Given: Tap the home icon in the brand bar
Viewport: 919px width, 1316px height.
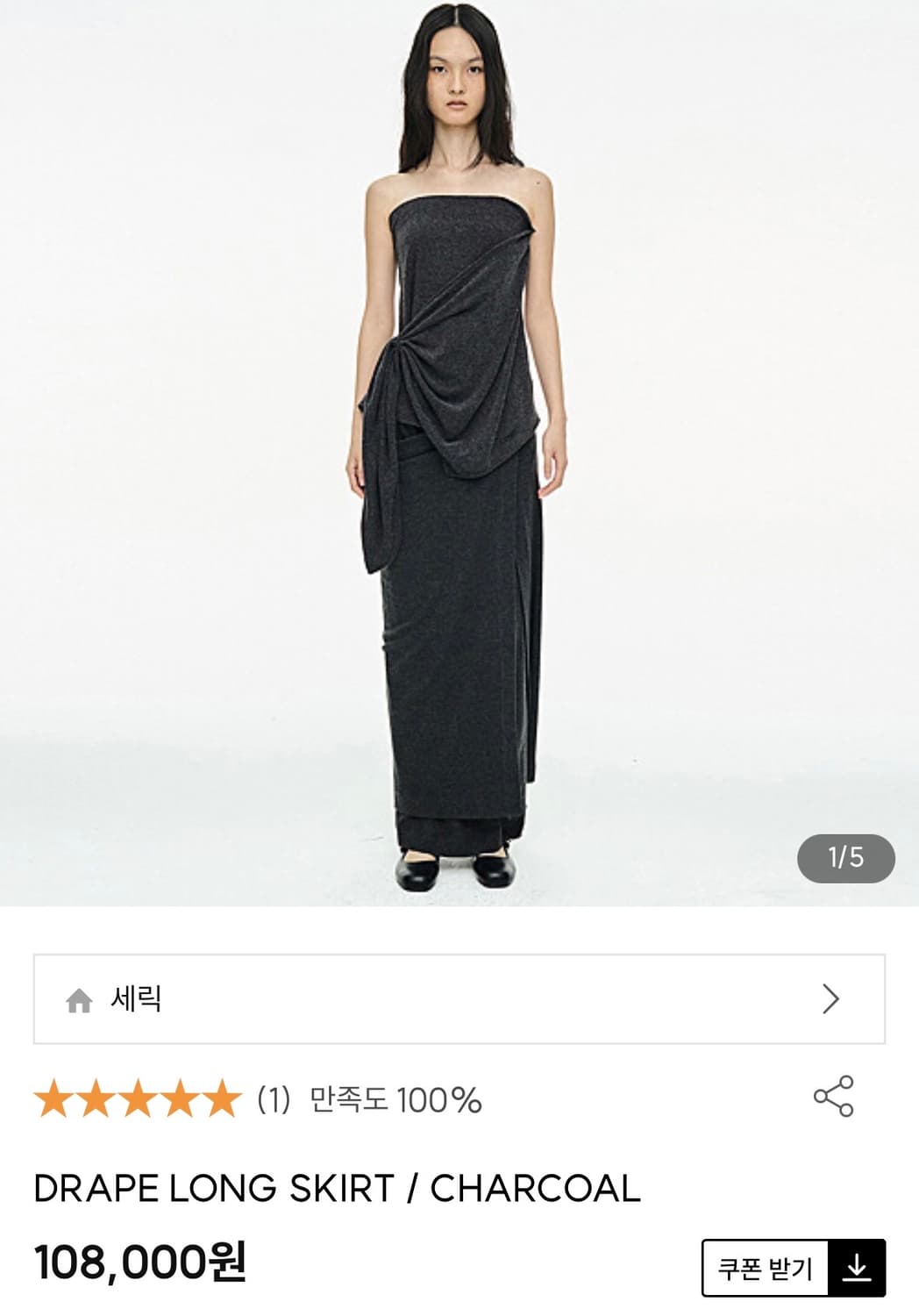Looking at the screenshot, I should pyautogui.click(x=80, y=998).
